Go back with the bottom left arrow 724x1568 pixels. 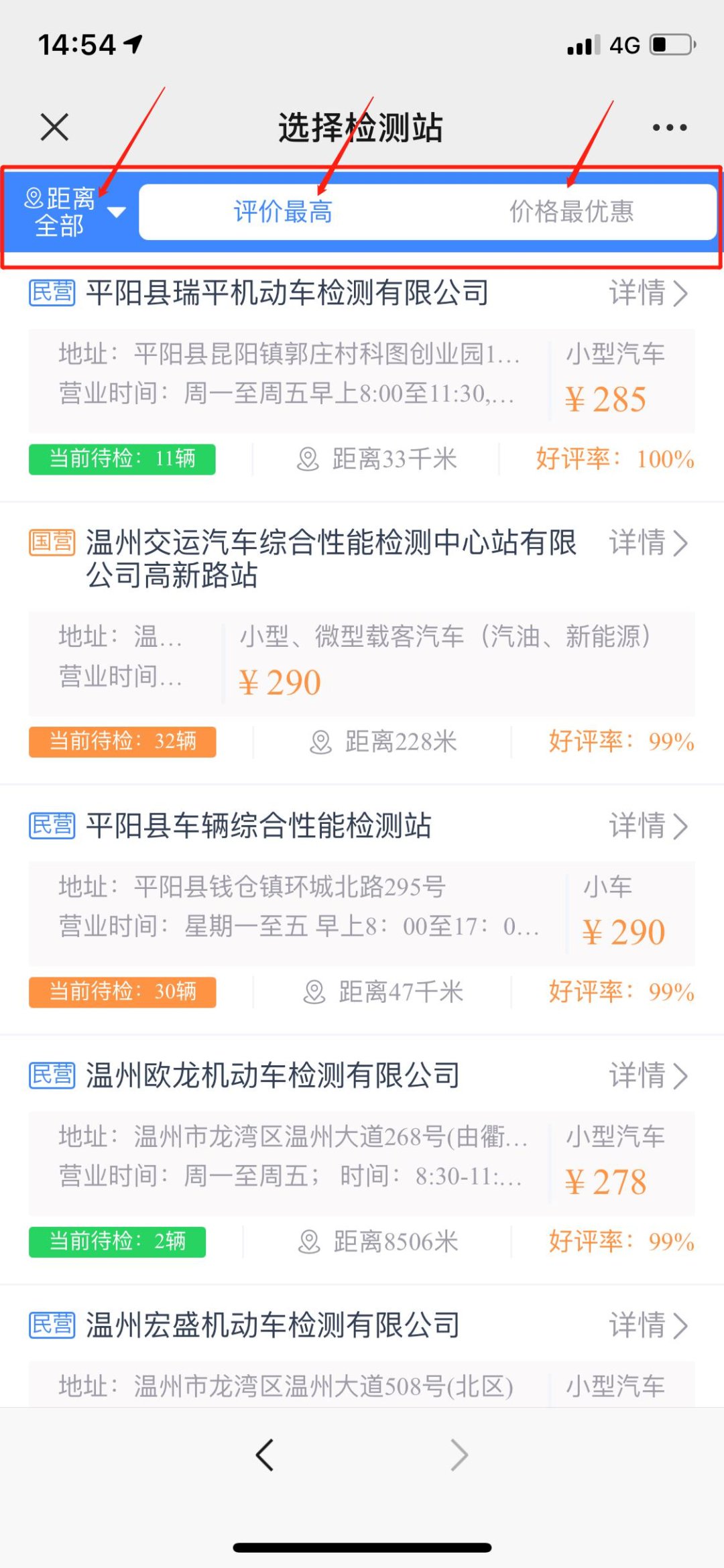click(265, 1455)
